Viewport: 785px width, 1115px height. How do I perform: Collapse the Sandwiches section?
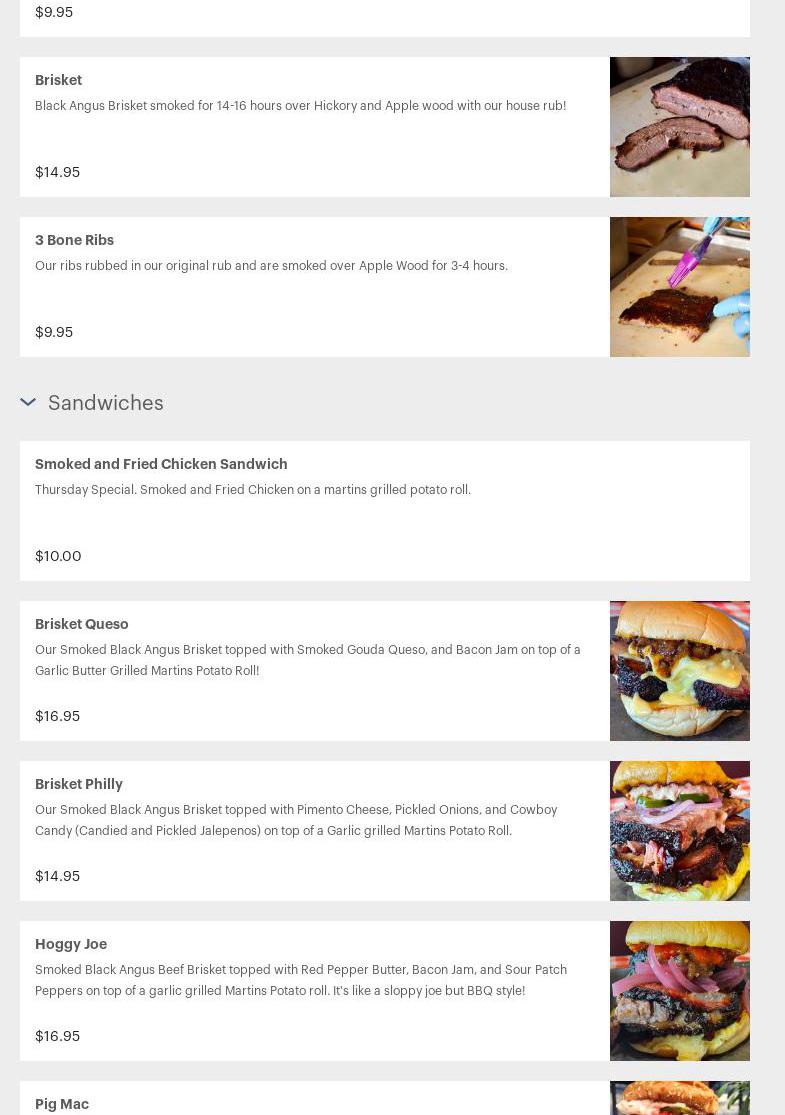click(28, 402)
